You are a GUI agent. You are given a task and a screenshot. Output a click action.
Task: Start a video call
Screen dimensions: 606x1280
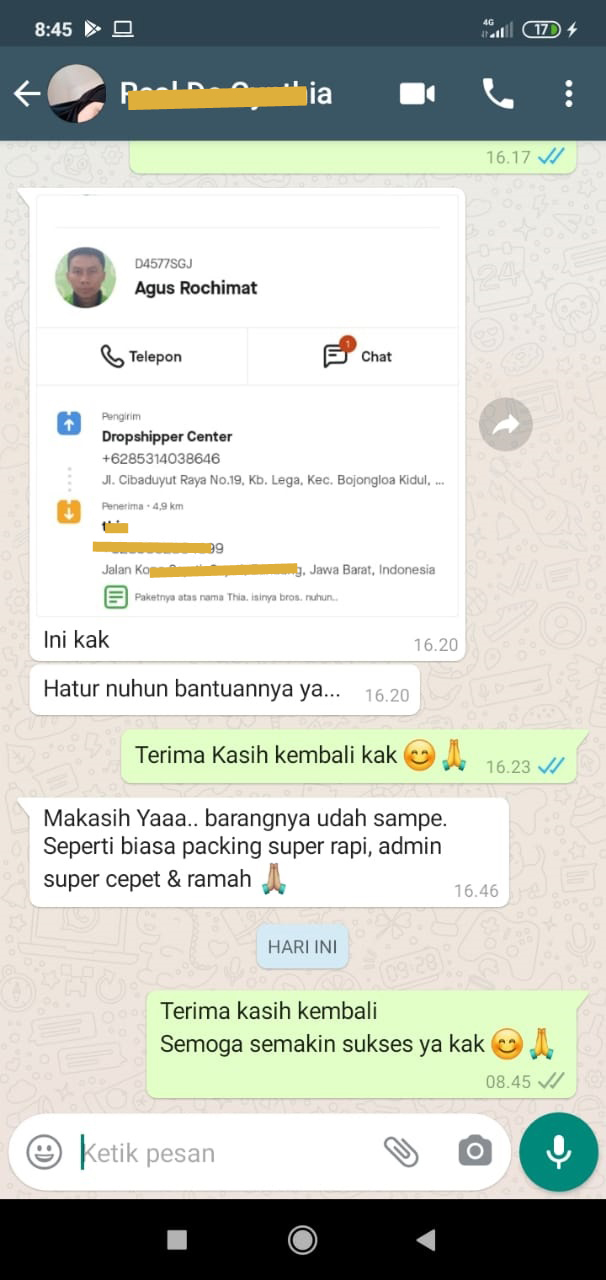tap(417, 94)
